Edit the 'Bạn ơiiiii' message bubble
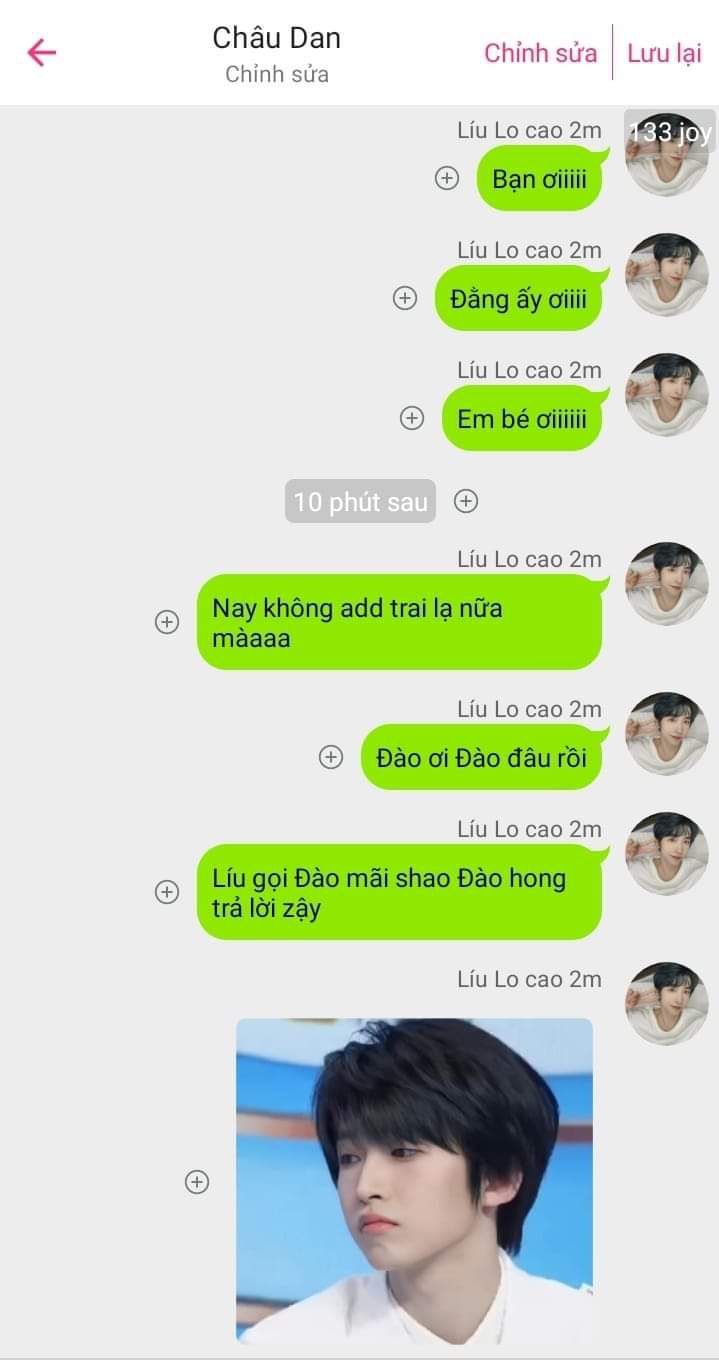This screenshot has height=1366, width=719. click(539, 179)
